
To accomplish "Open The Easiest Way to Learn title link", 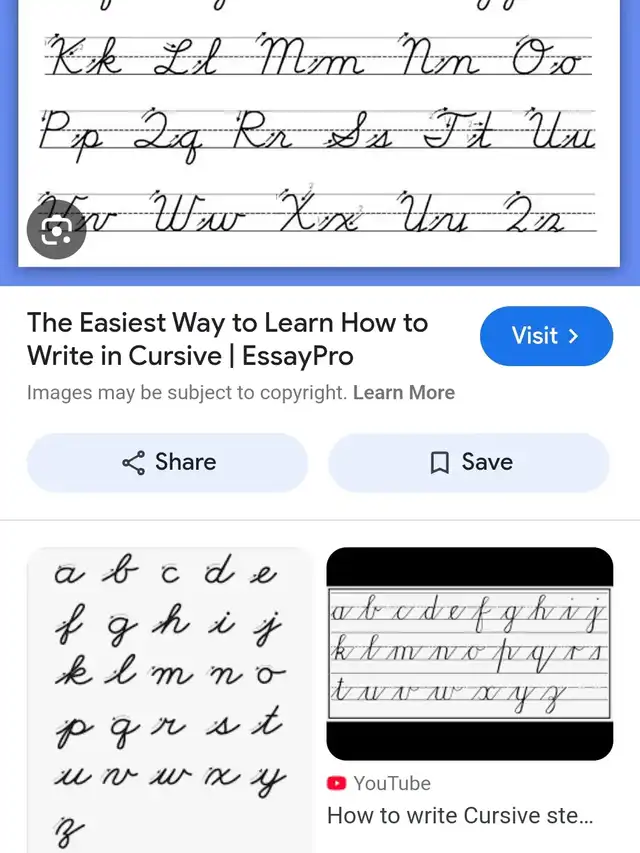I will click(x=228, y=339).
